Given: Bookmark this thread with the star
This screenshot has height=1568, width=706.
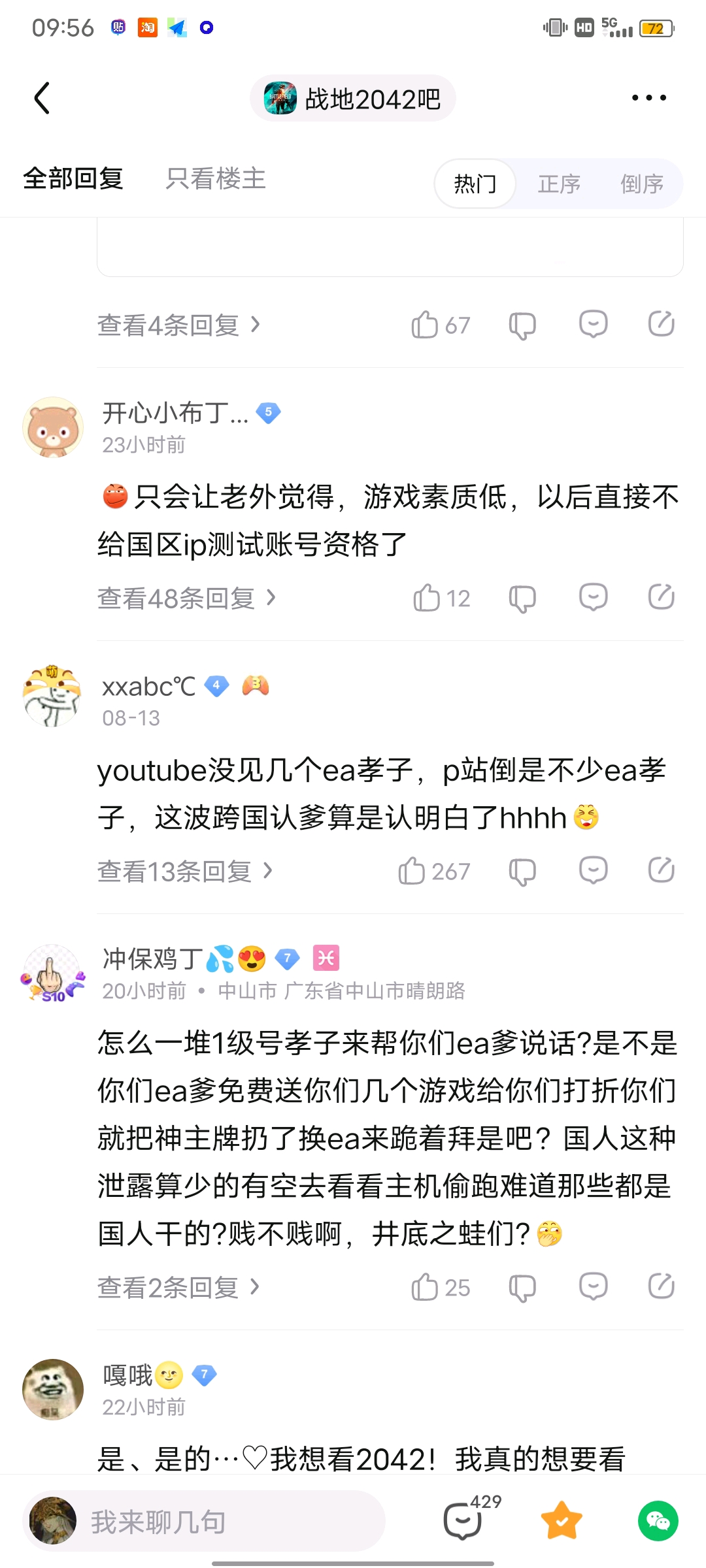Looking at the screenshot, I should coord(562,1520).
